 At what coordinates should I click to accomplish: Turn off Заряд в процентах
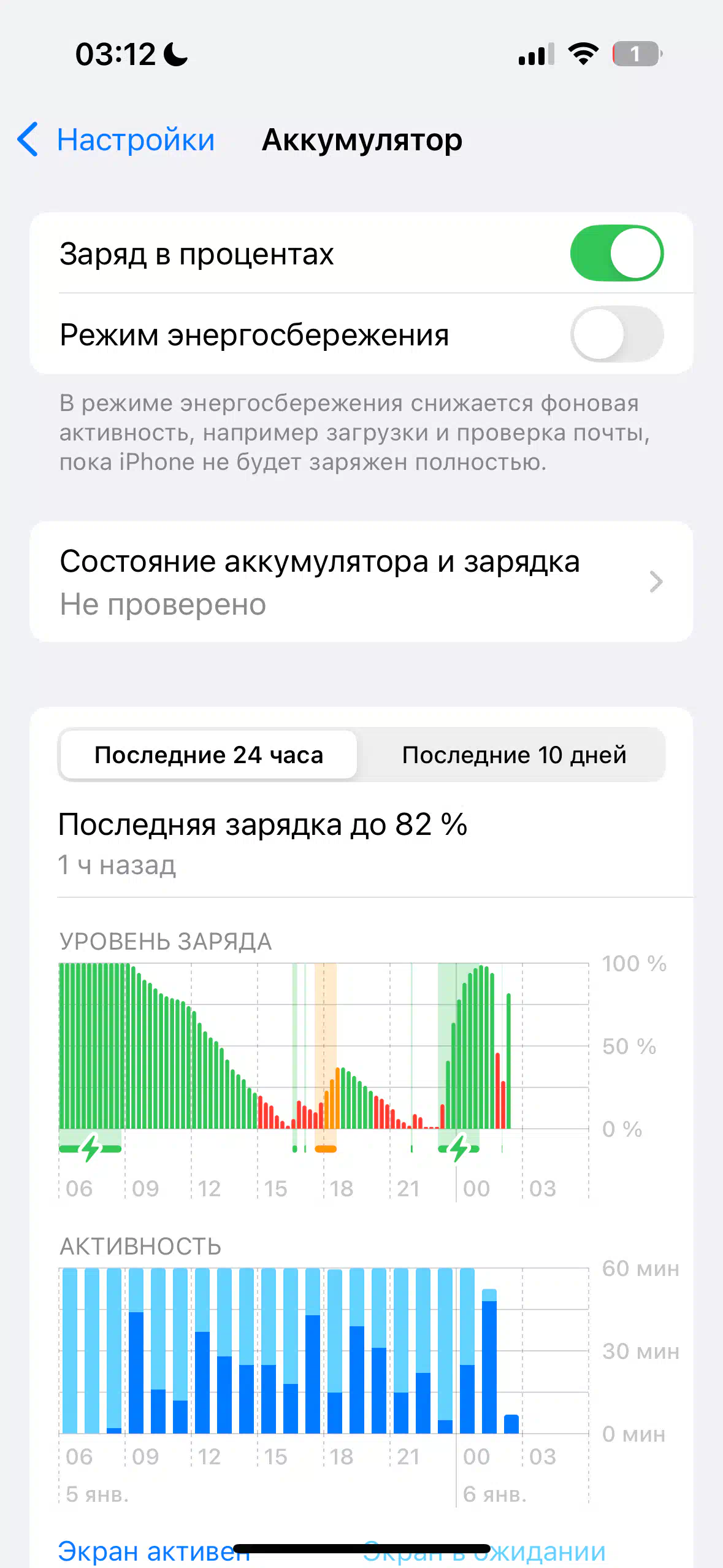617,253
